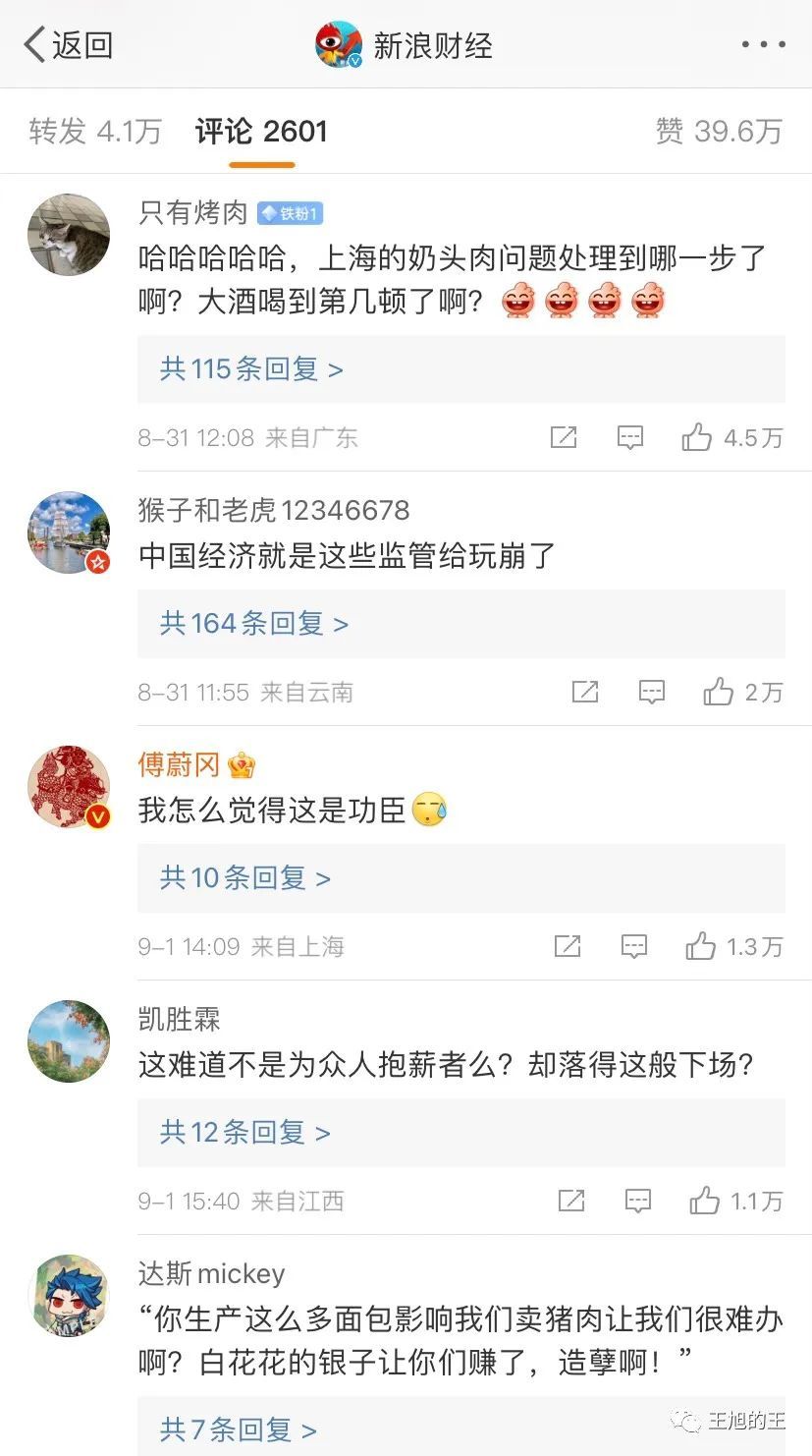Open 傅蔚冈's profile from the username

coord(179,764)
